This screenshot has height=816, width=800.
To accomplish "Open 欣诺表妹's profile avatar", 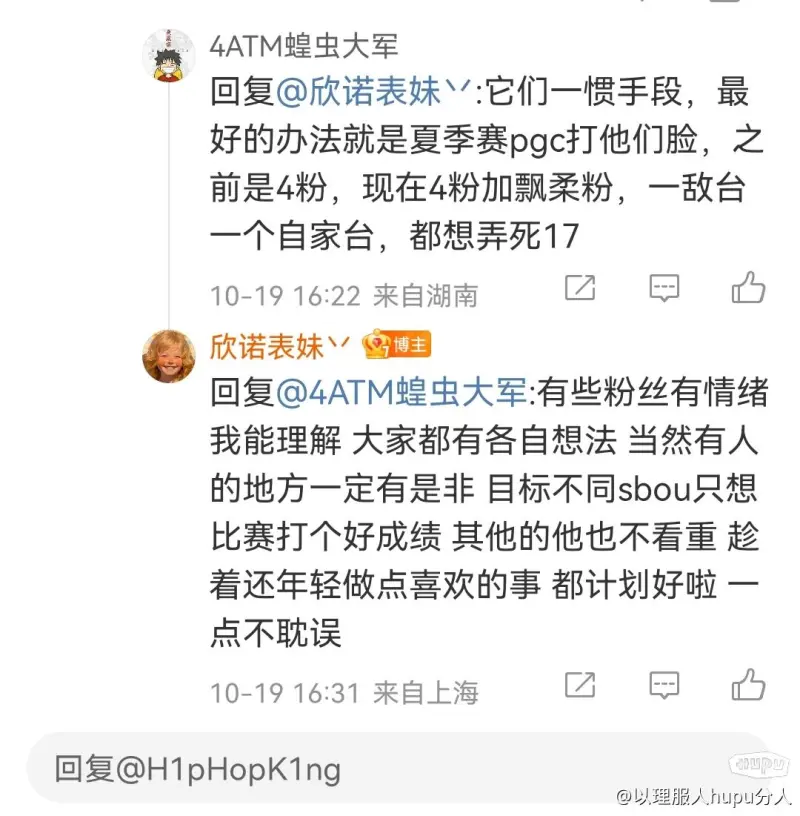I will 168,356.
